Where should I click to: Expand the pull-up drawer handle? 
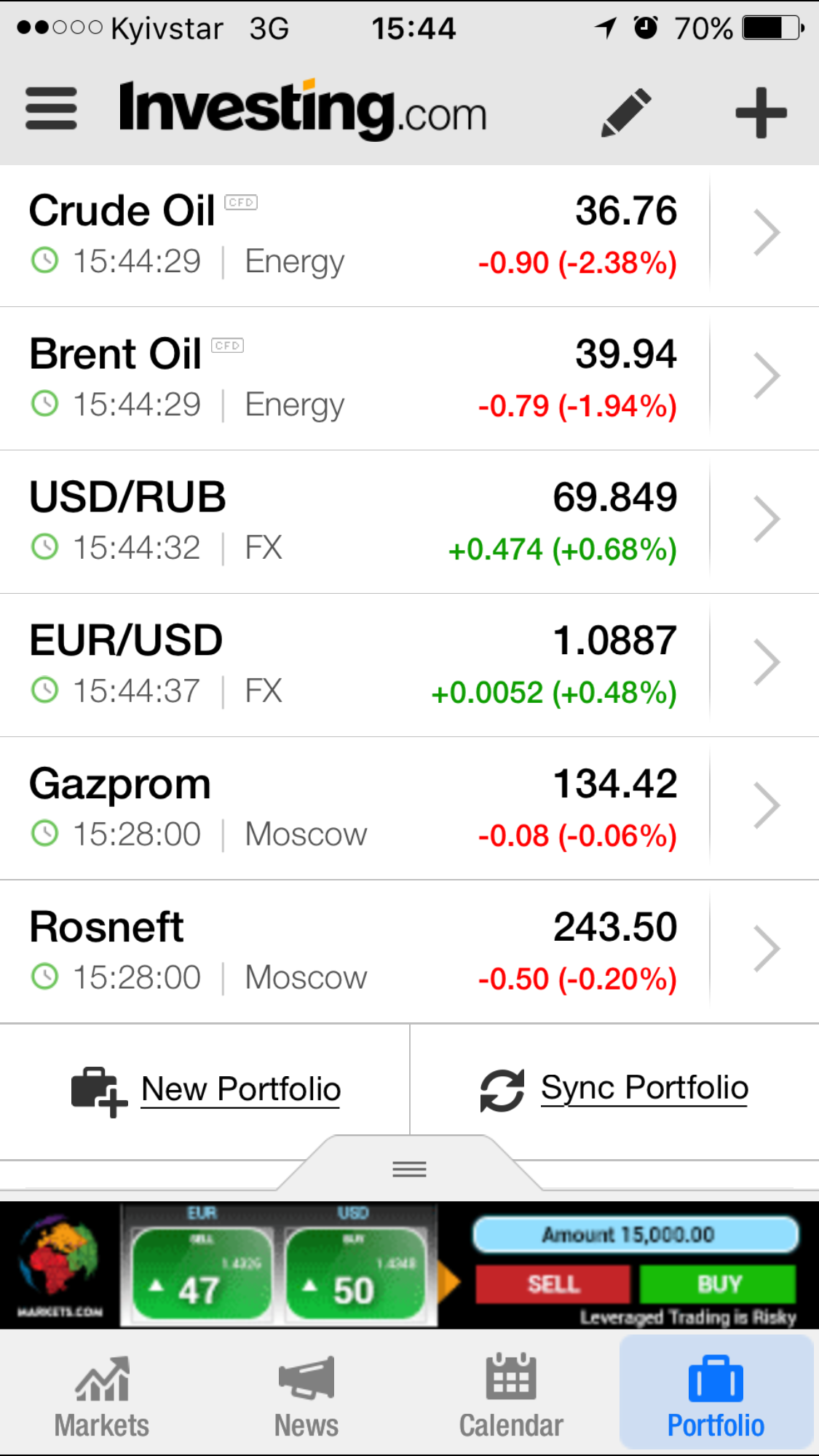point(409,1169)
